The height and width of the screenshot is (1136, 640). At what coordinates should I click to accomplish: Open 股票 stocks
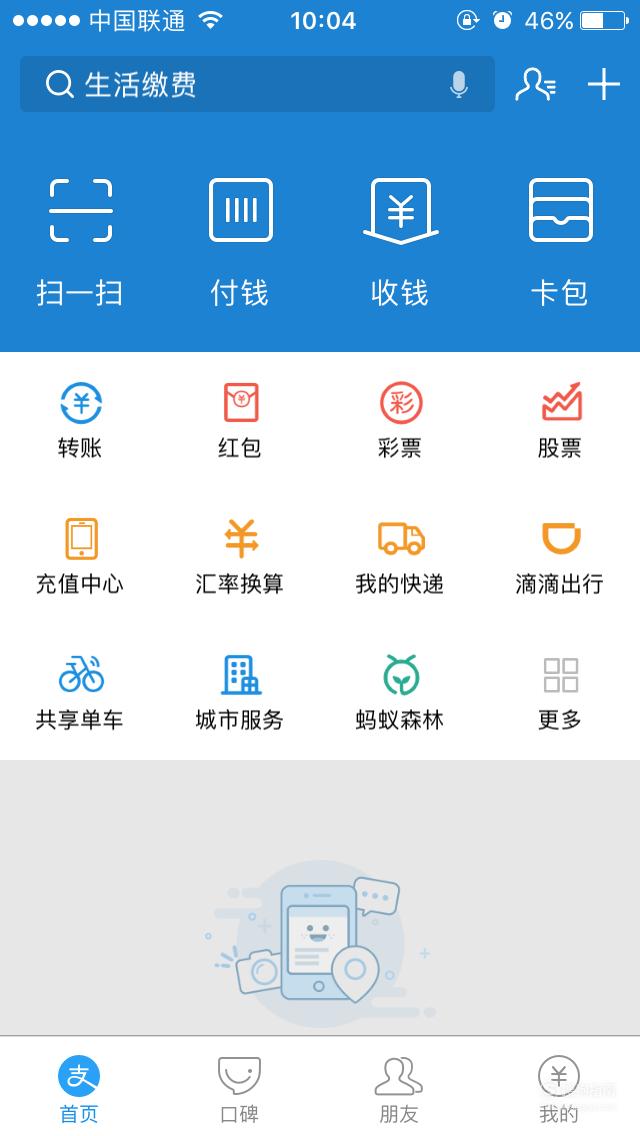[560, 420]
